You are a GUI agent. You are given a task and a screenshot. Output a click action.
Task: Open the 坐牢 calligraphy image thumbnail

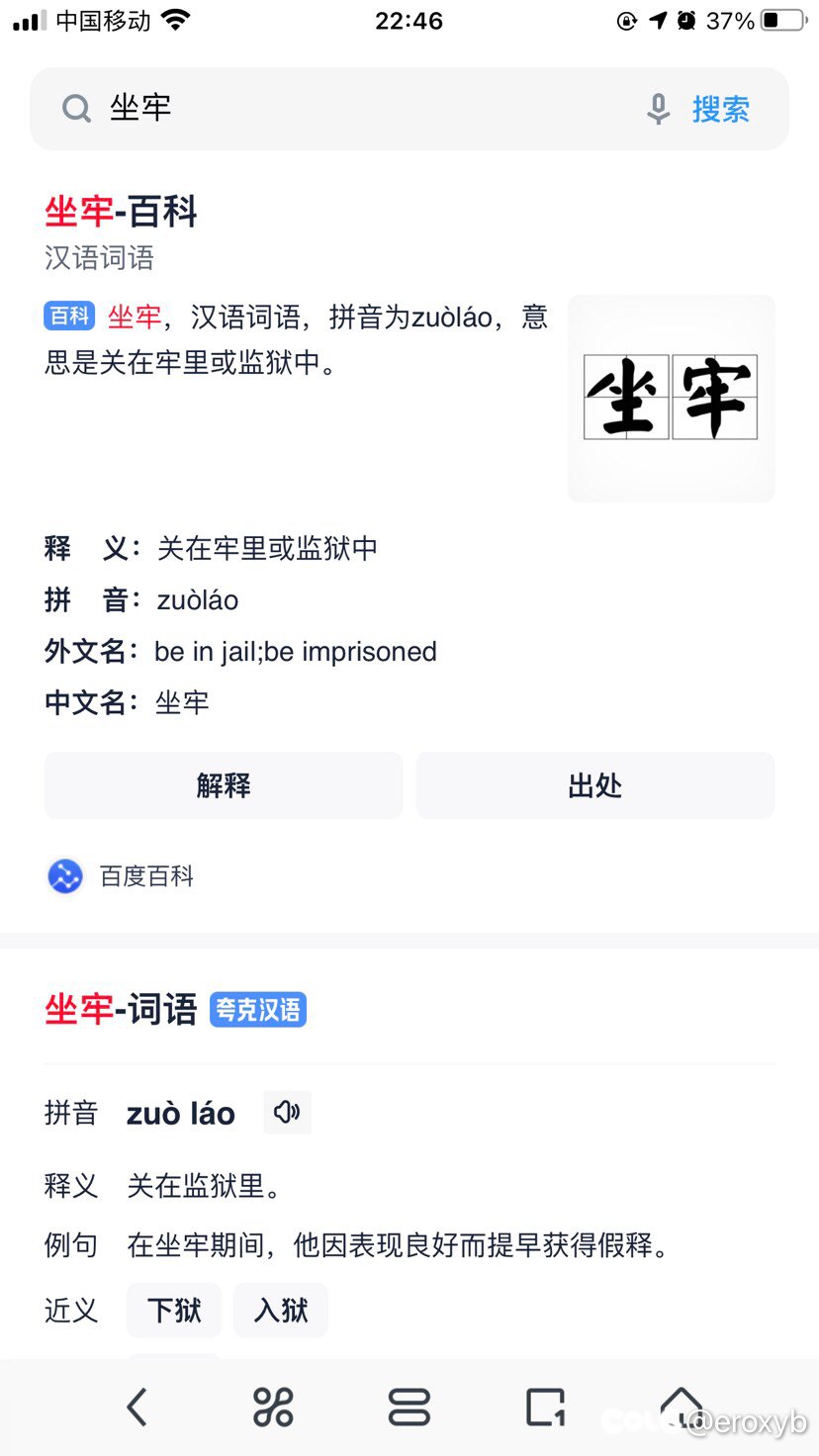click(671, 398)
